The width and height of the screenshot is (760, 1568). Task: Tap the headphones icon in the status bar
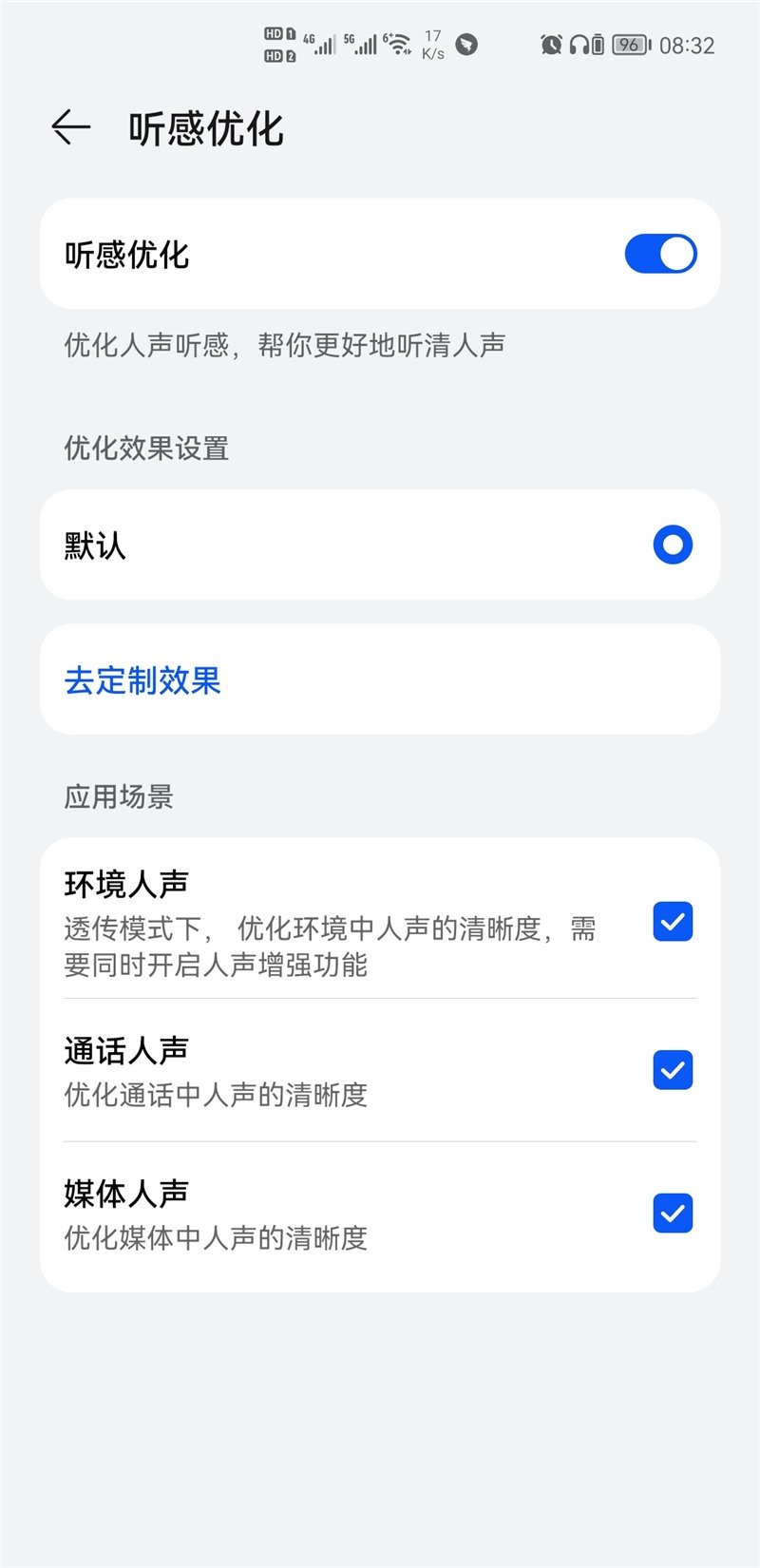click(x=580, y=44)
